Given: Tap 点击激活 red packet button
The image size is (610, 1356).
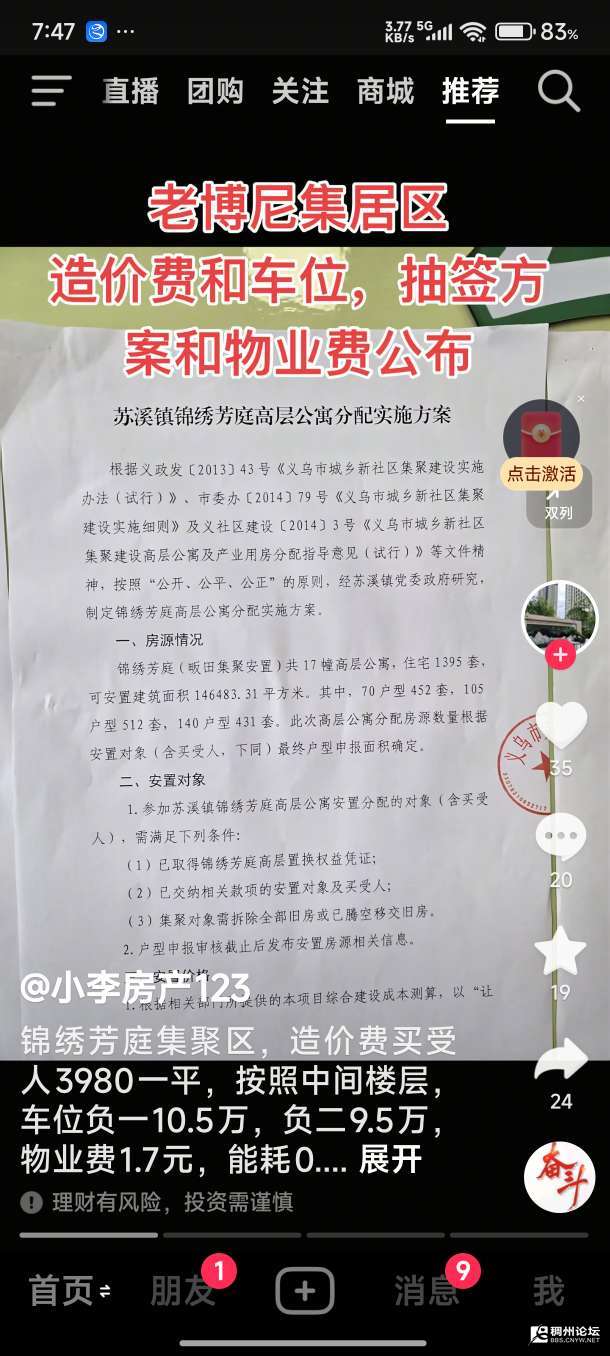Looking at the screenshot, I should 541,474.
